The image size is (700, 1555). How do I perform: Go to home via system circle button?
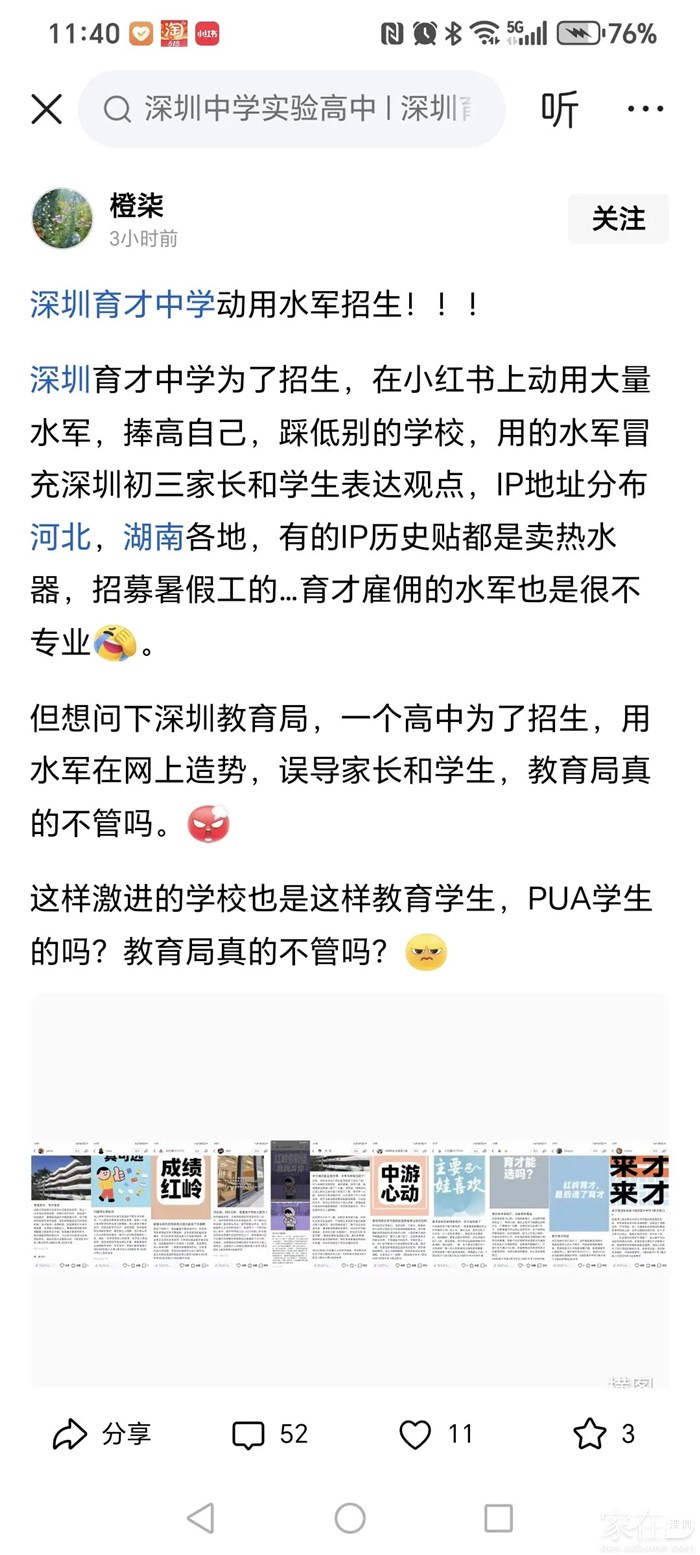point(349,1517)
